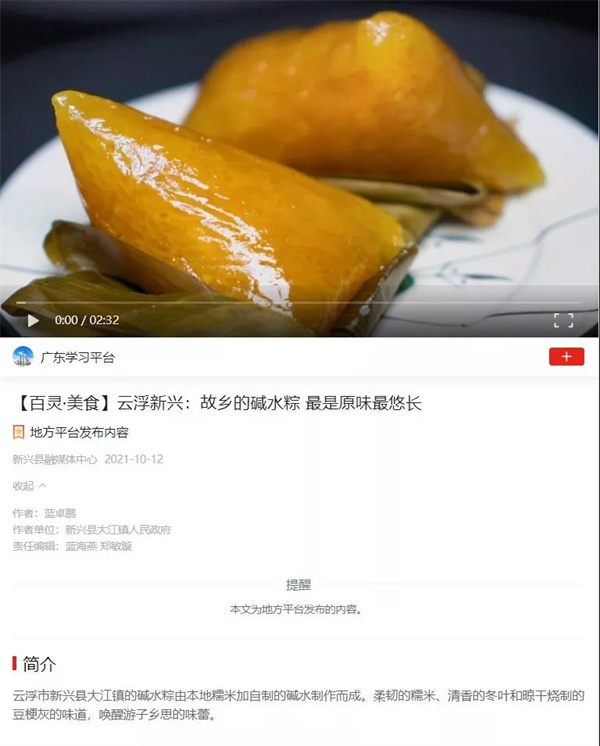
Task: Play the video
Action: coord(33,320)
